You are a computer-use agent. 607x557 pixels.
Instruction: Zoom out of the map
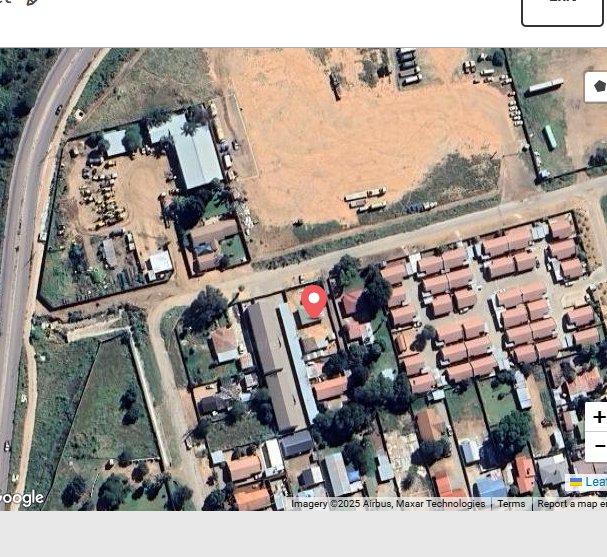598,446
